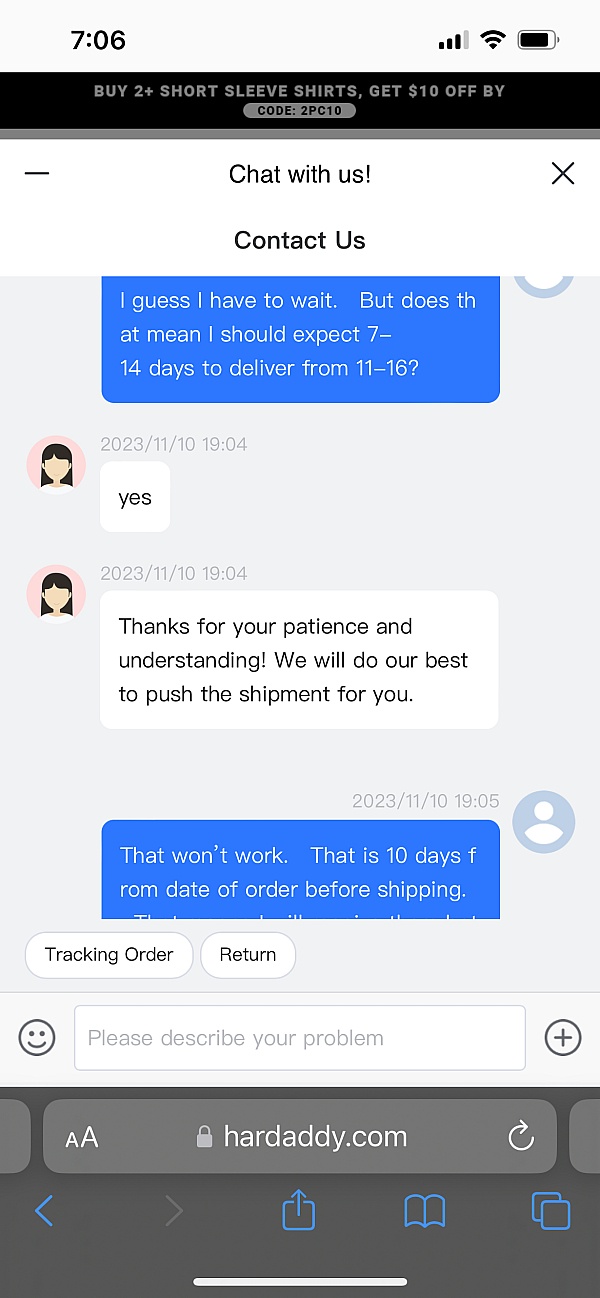Reload the hardaddy.com page
The width and height of the screenshot is (600, 1298).
tap(520, 1137)
